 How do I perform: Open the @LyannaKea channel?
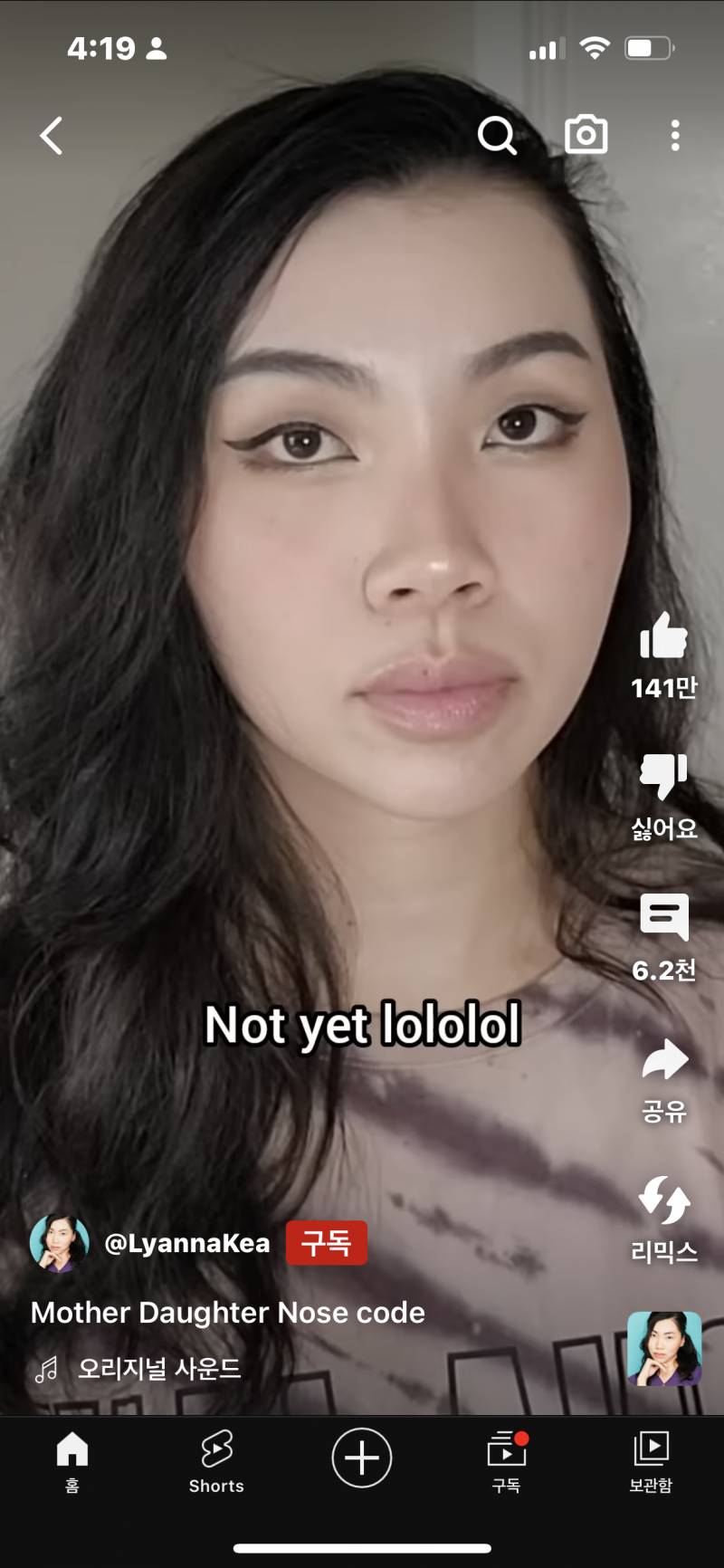(x=186, y=1243)
